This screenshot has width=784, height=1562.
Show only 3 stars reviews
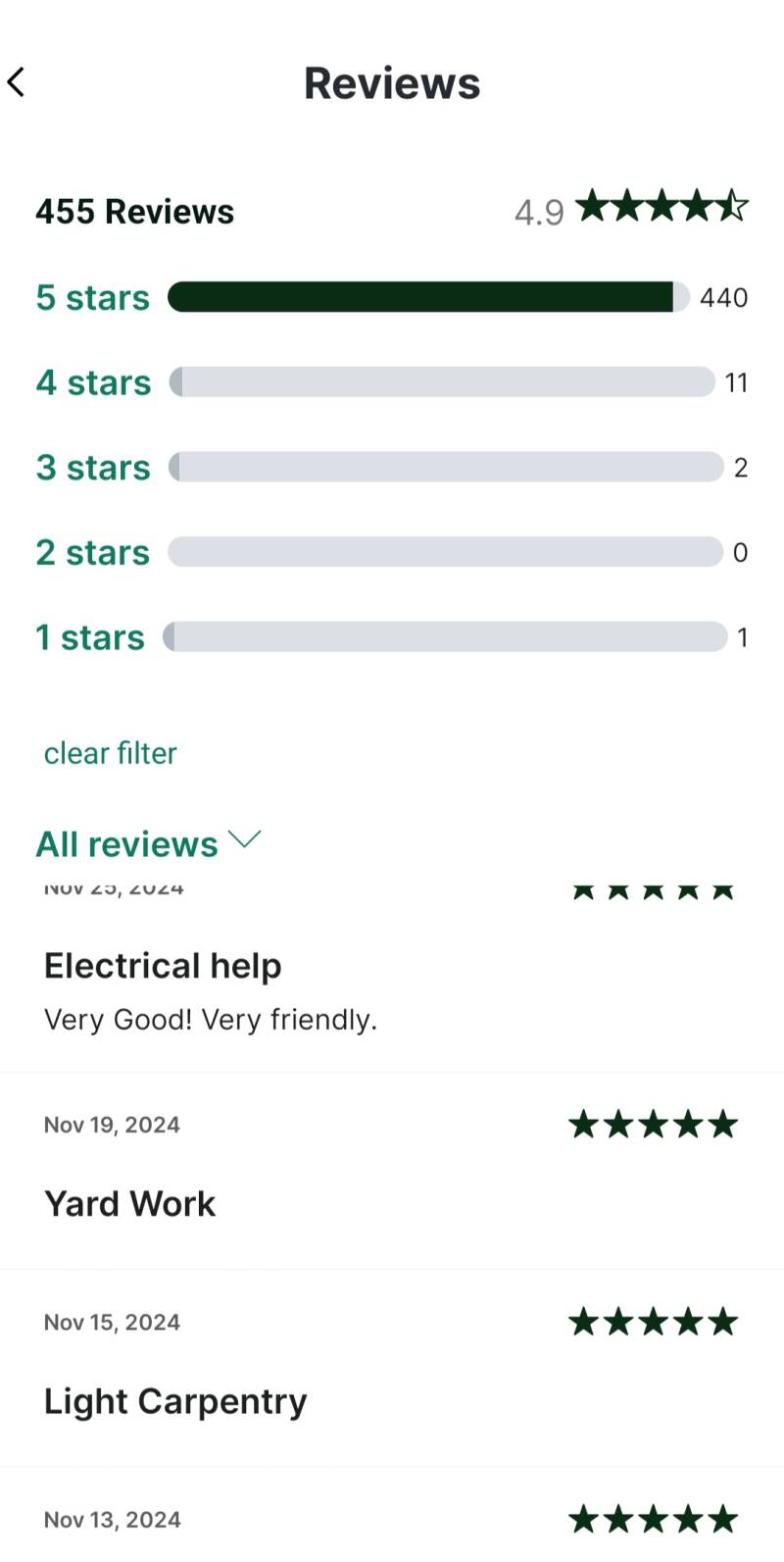click(93, 468)
